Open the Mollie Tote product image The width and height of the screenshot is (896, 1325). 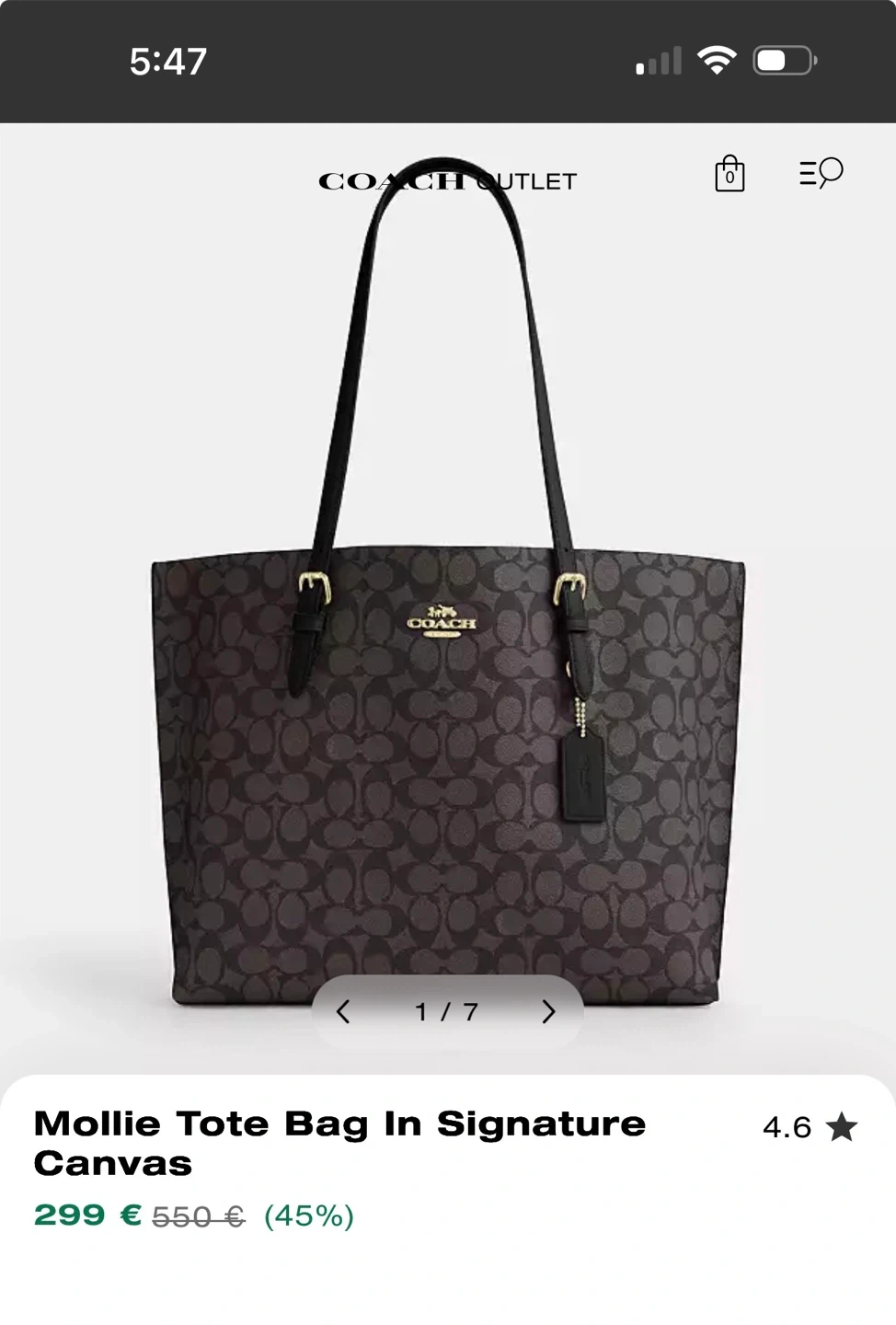(448, 580)
